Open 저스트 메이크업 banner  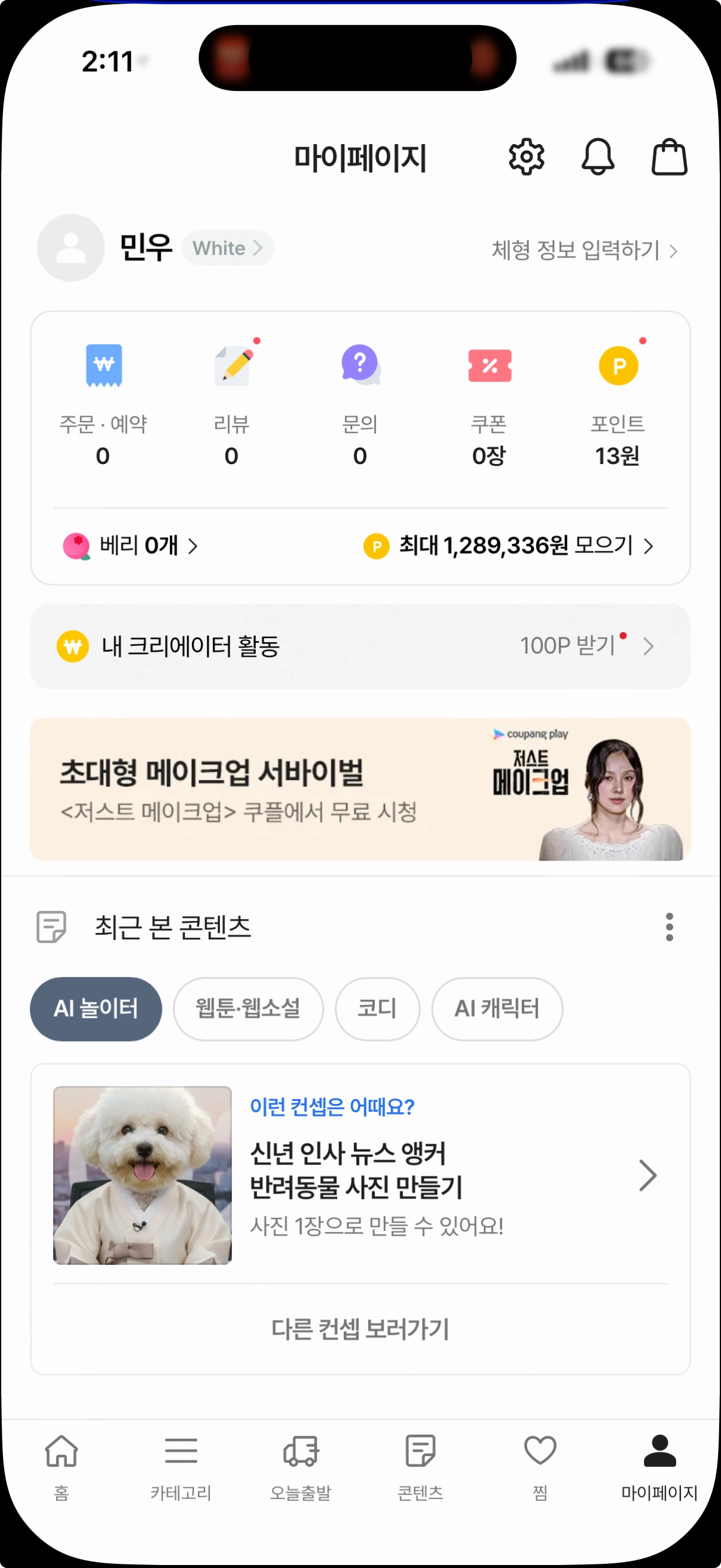point(360,789)
